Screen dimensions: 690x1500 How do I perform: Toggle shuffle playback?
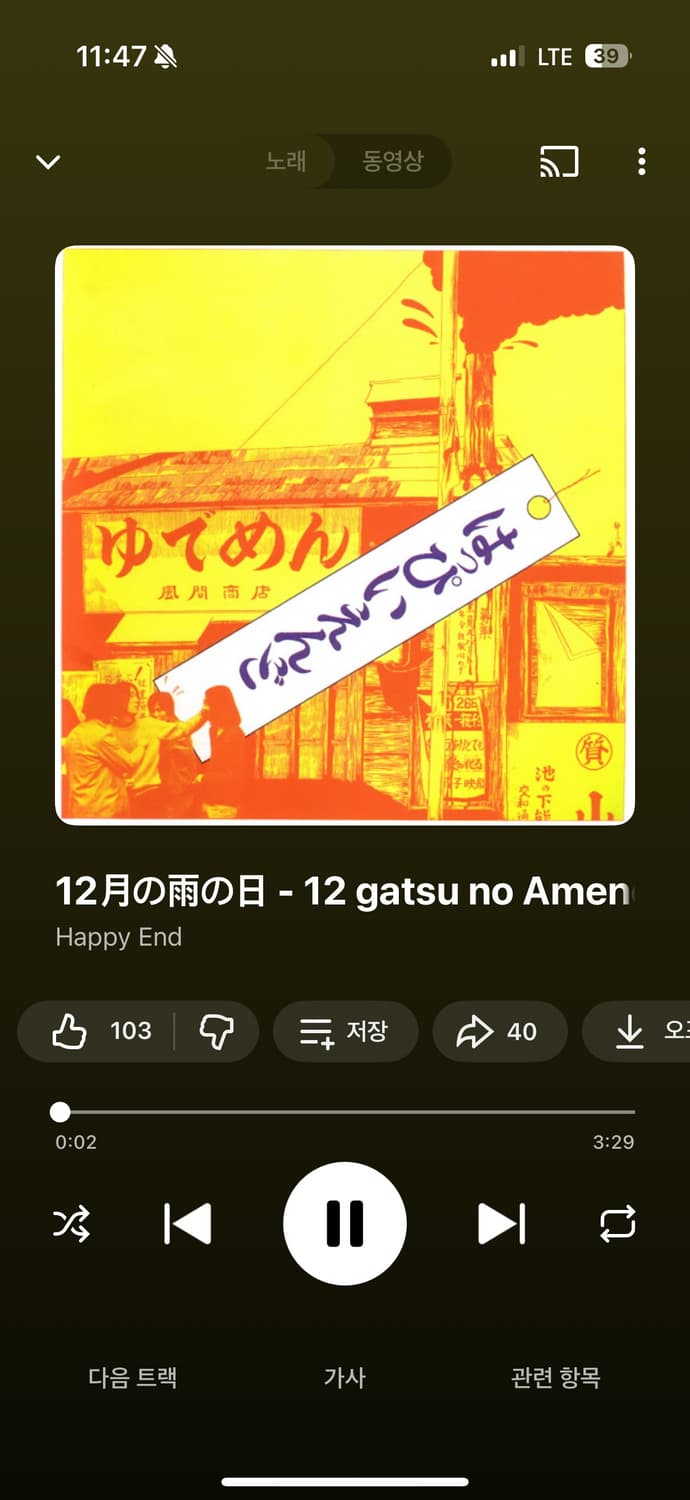click(x=71, y=1223)
